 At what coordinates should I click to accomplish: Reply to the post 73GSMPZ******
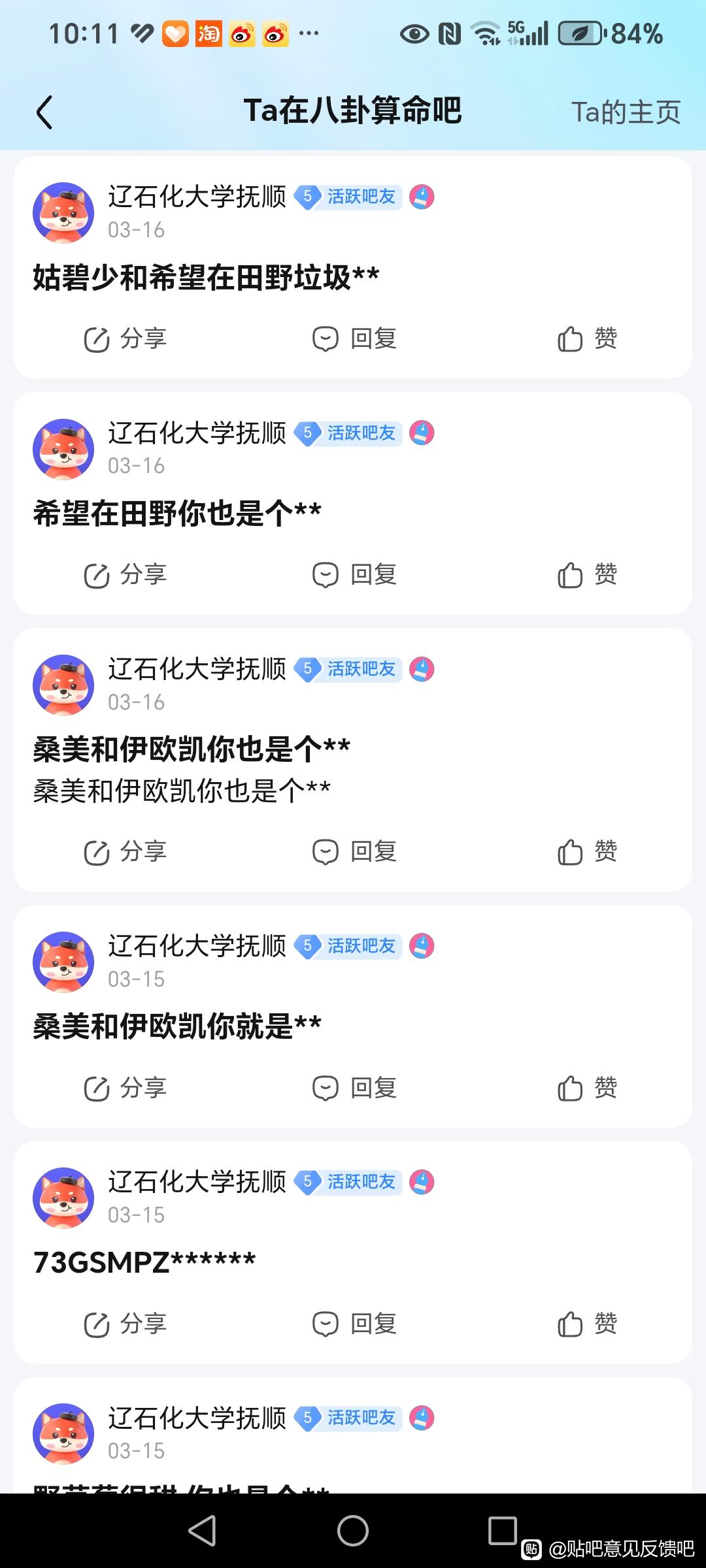pos(354,1324)
